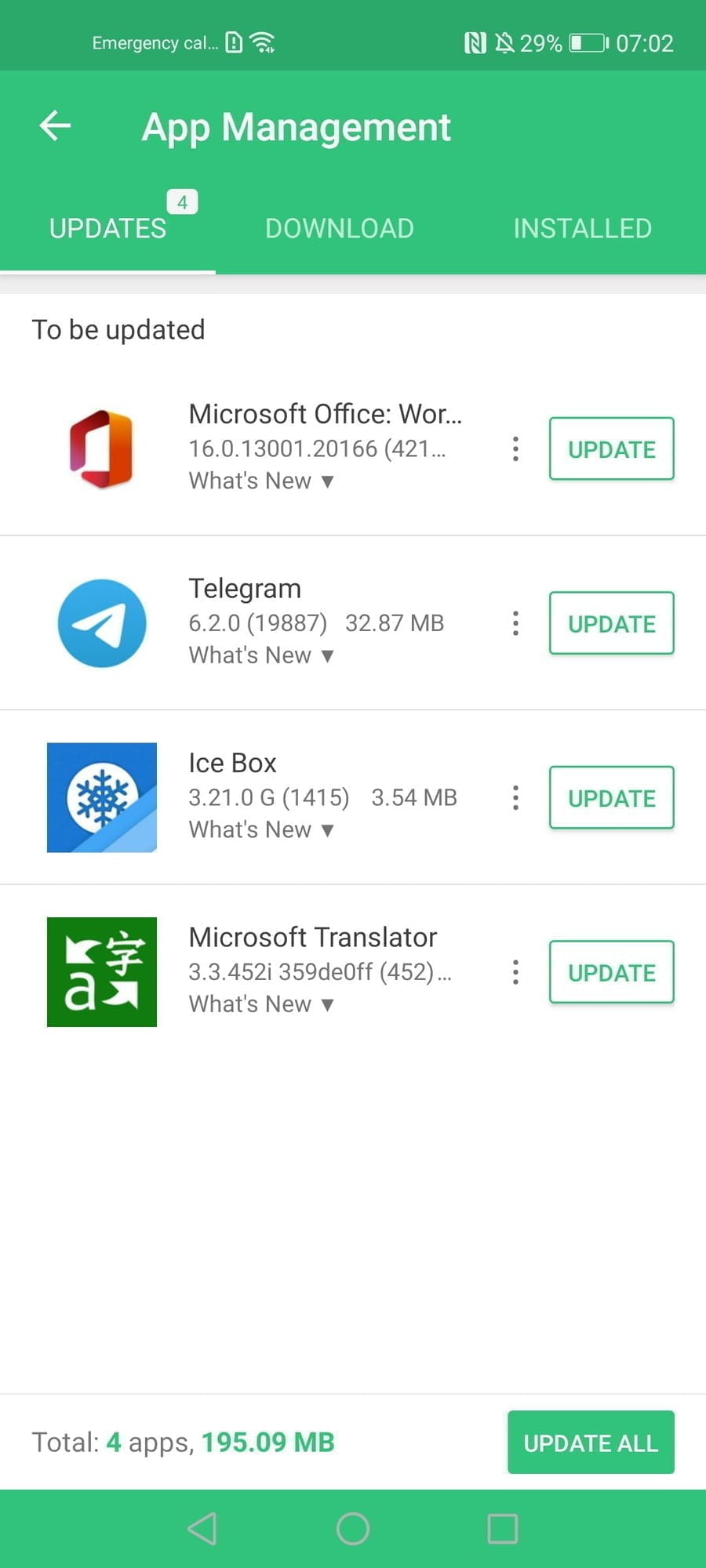
Task: Select the Updates tab
Action: (x=108, y=229)
